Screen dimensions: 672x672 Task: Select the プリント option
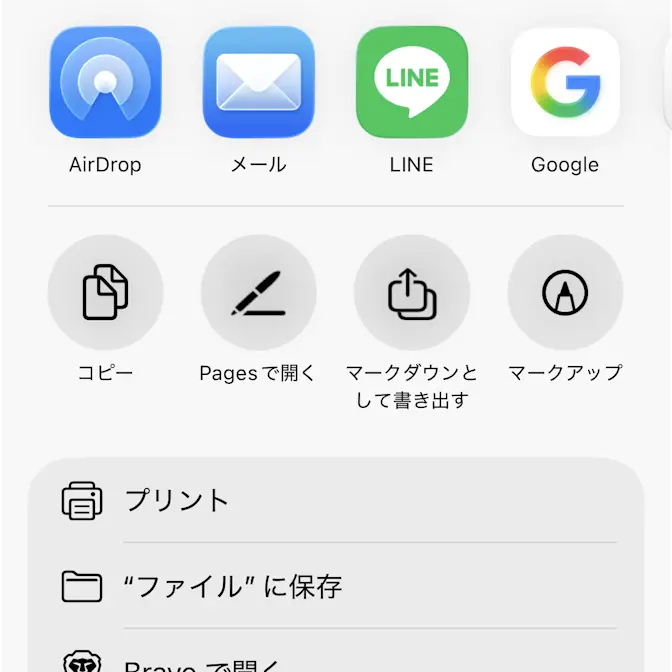335,500
